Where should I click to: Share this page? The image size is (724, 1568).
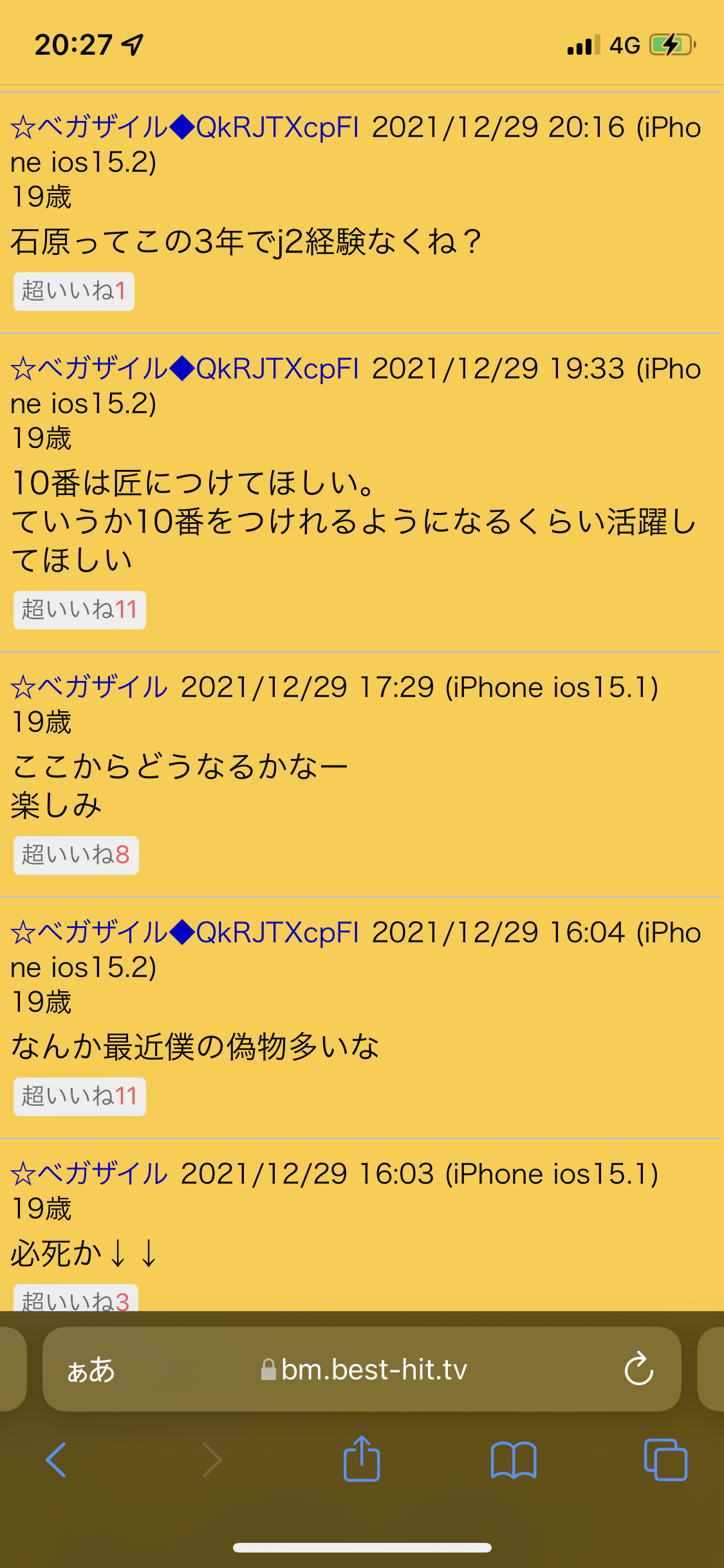coord(362,1458)
